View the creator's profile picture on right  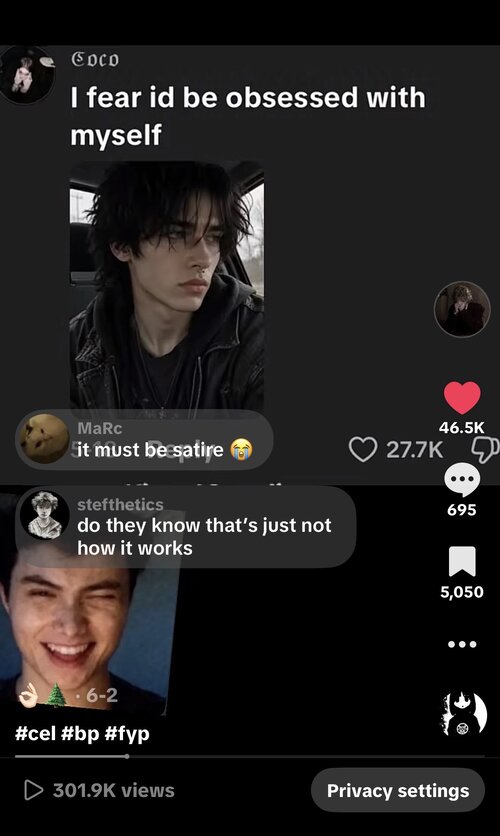[462, 309]
